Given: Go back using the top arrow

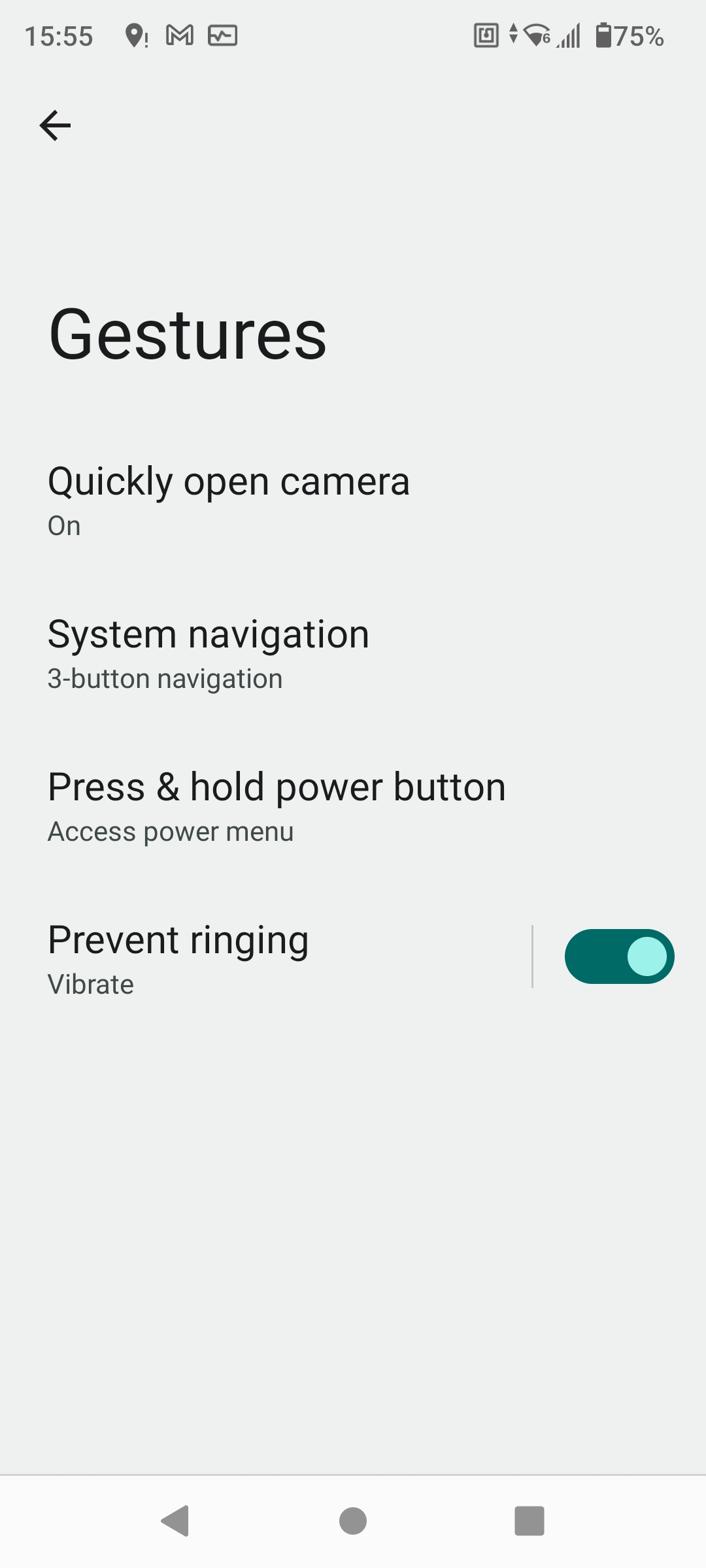Looking at the screenshot, I should 55,125.
